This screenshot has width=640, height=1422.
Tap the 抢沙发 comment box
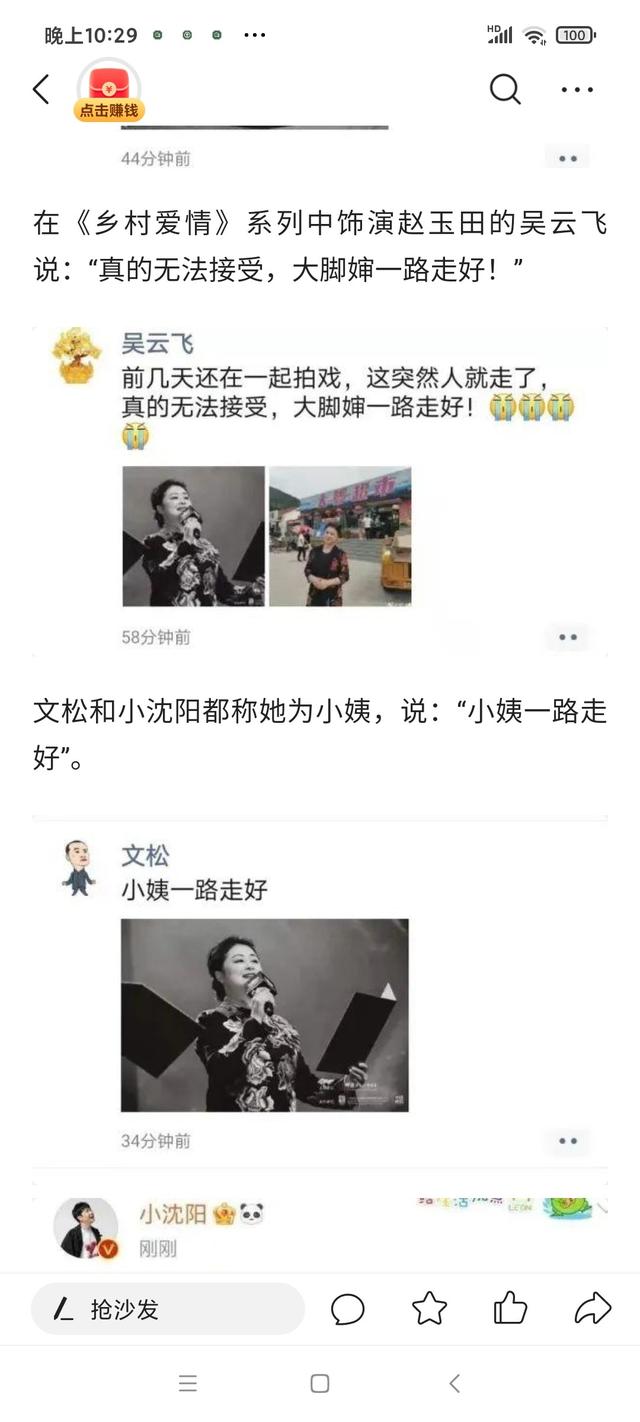[x=168, y=1309]
